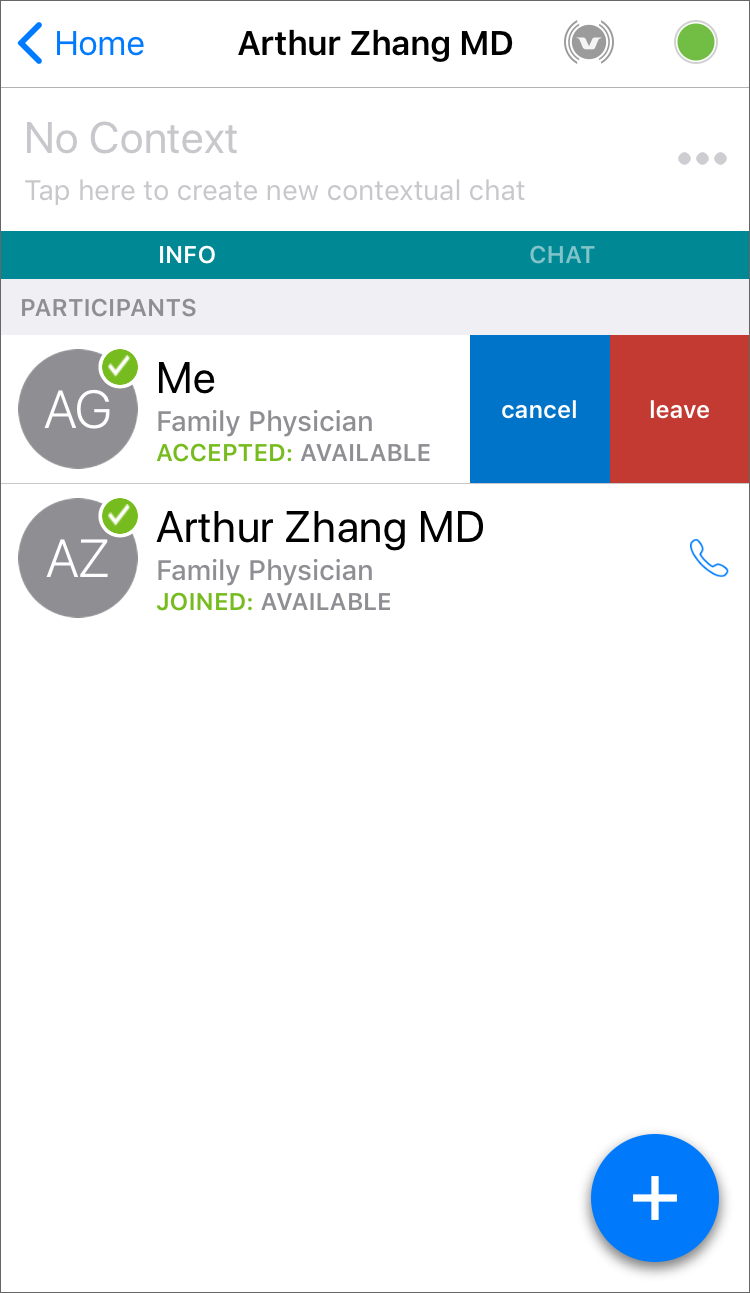Switch to the CHAT tab
750x1293 pixels.
(x=562, y=255)
